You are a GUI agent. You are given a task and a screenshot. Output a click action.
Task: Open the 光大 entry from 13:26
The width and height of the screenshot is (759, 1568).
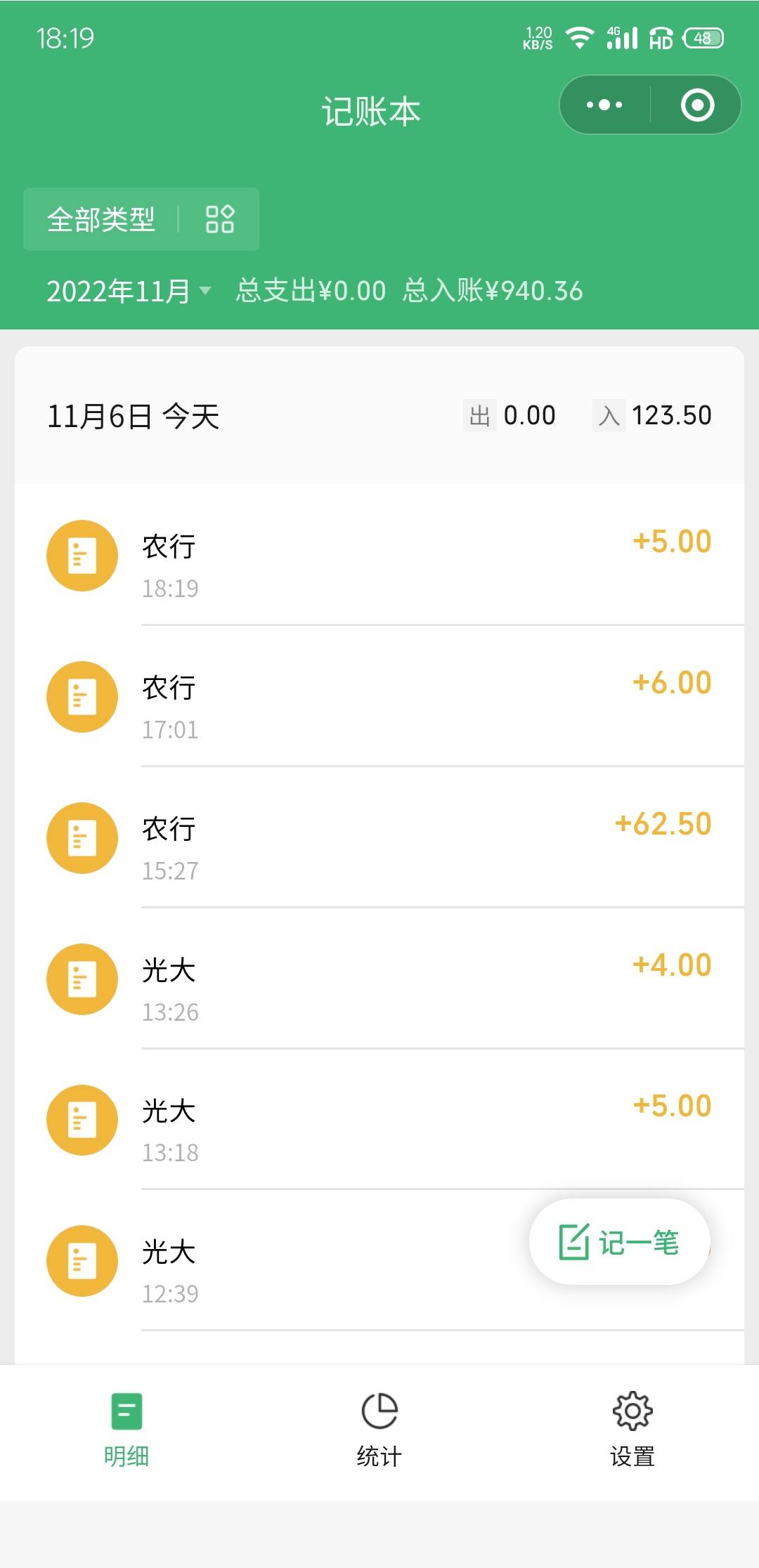coord(379,979)
